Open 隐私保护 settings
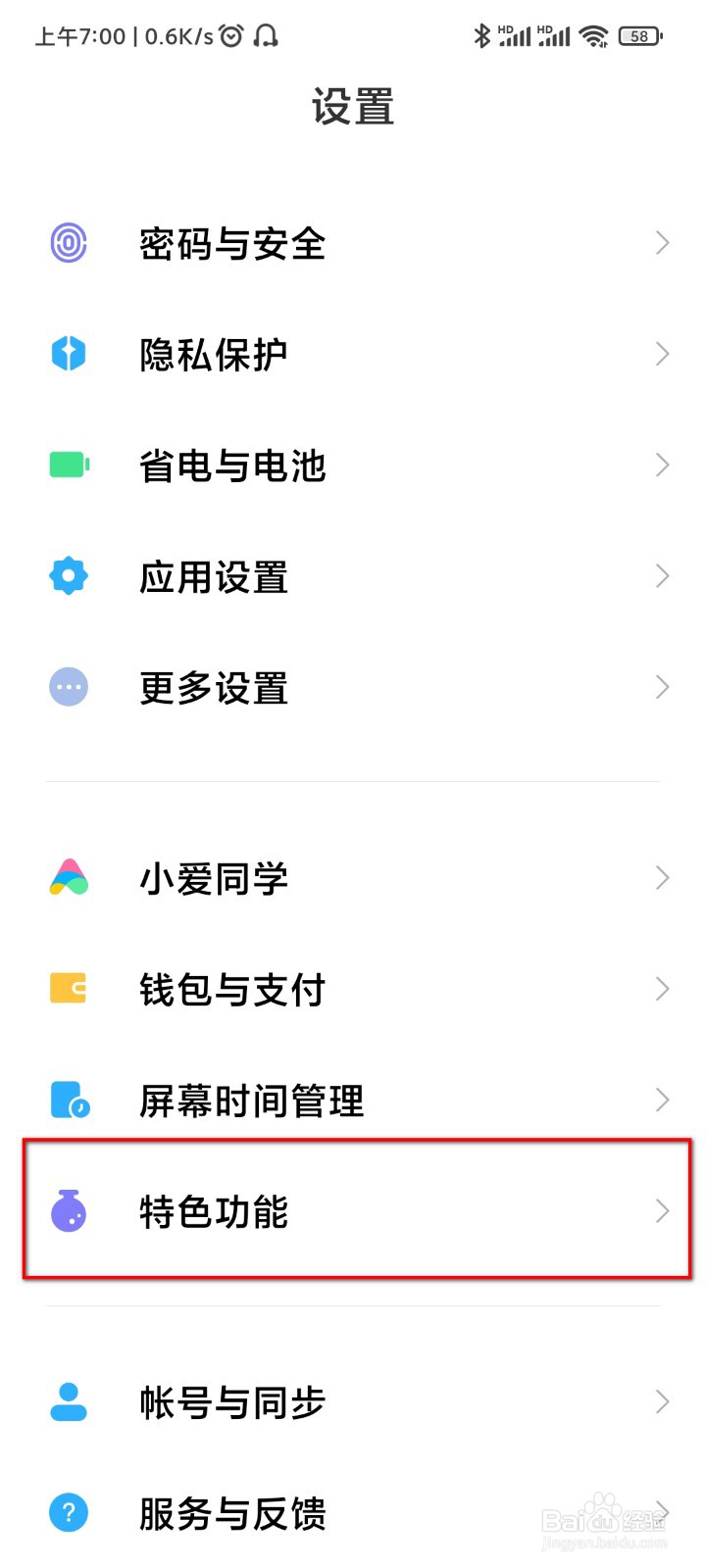 [353, 354]
